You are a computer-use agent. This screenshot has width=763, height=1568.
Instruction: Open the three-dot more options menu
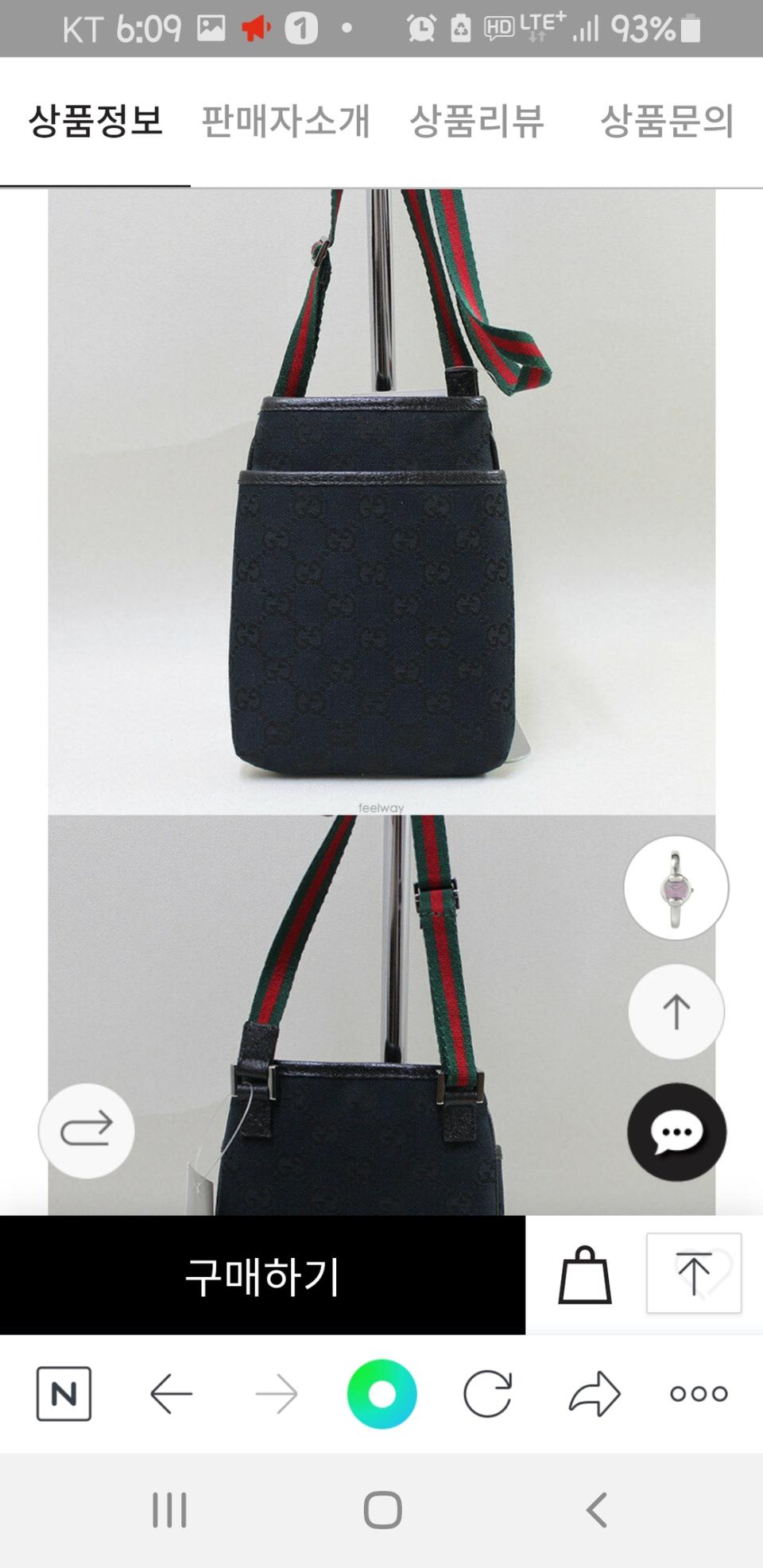coord(698,1393)
